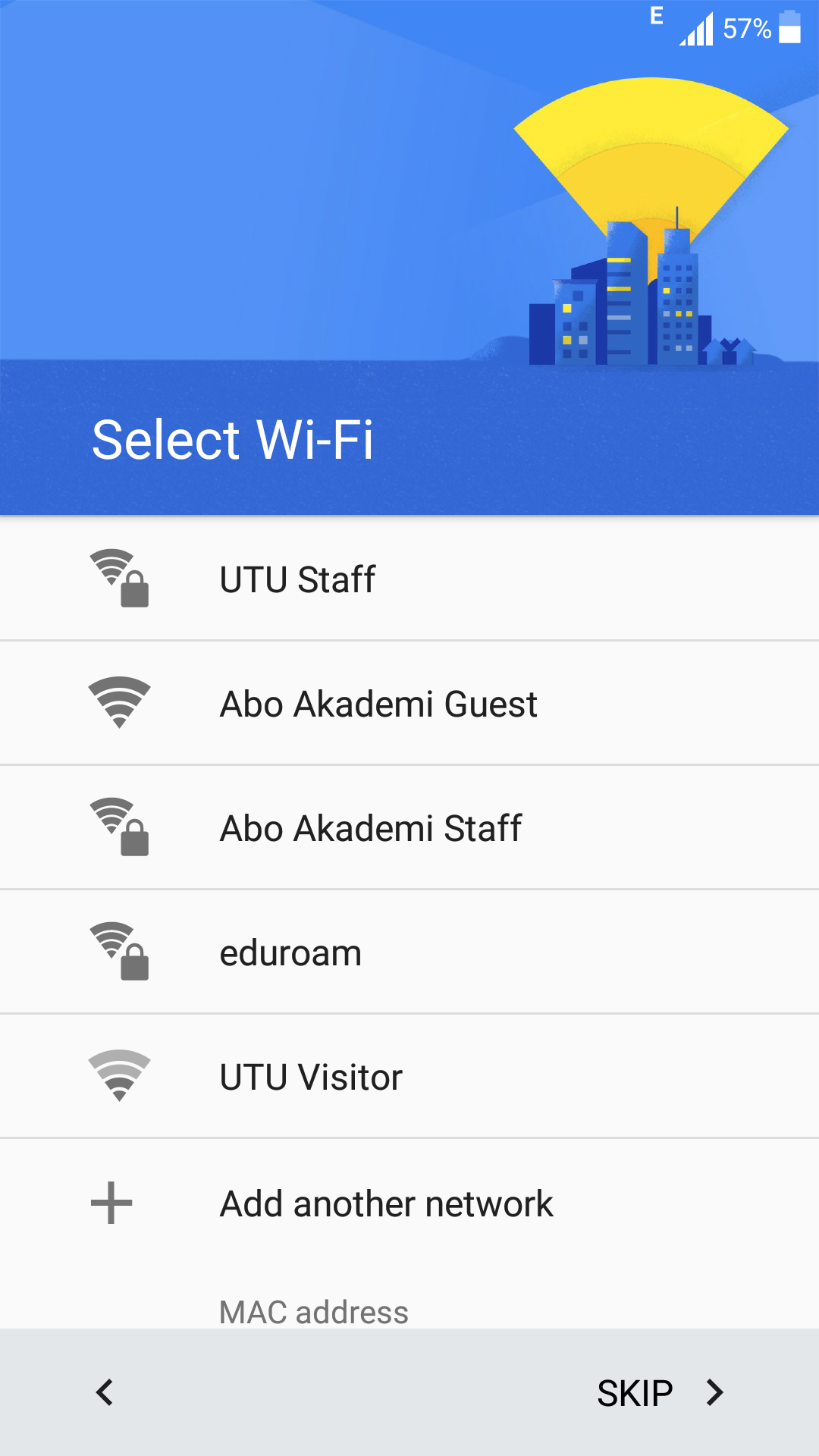819x1456 pixels.
Task: Select Abo Akademi Guest Wi-Fi
Action: point(409,704)
